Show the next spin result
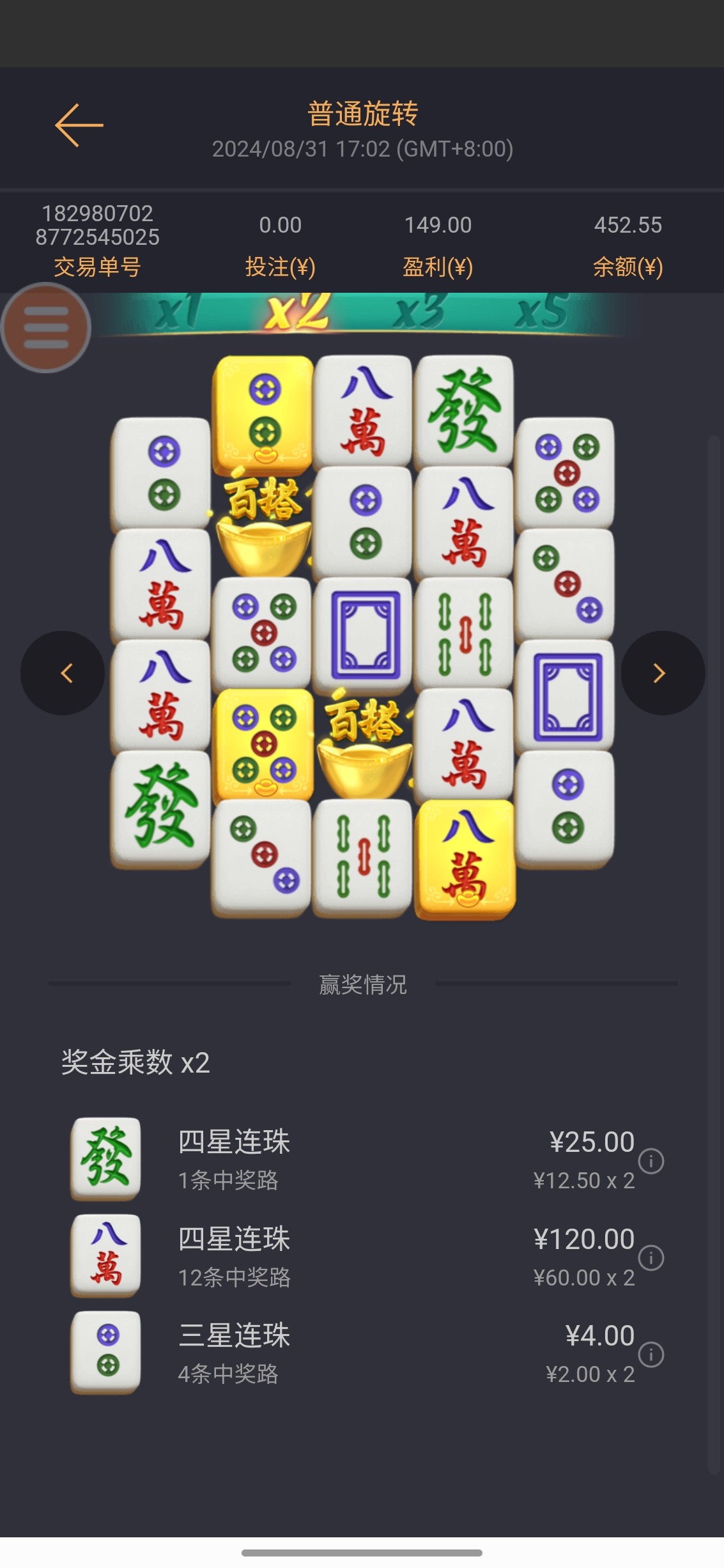 [663, 672]
